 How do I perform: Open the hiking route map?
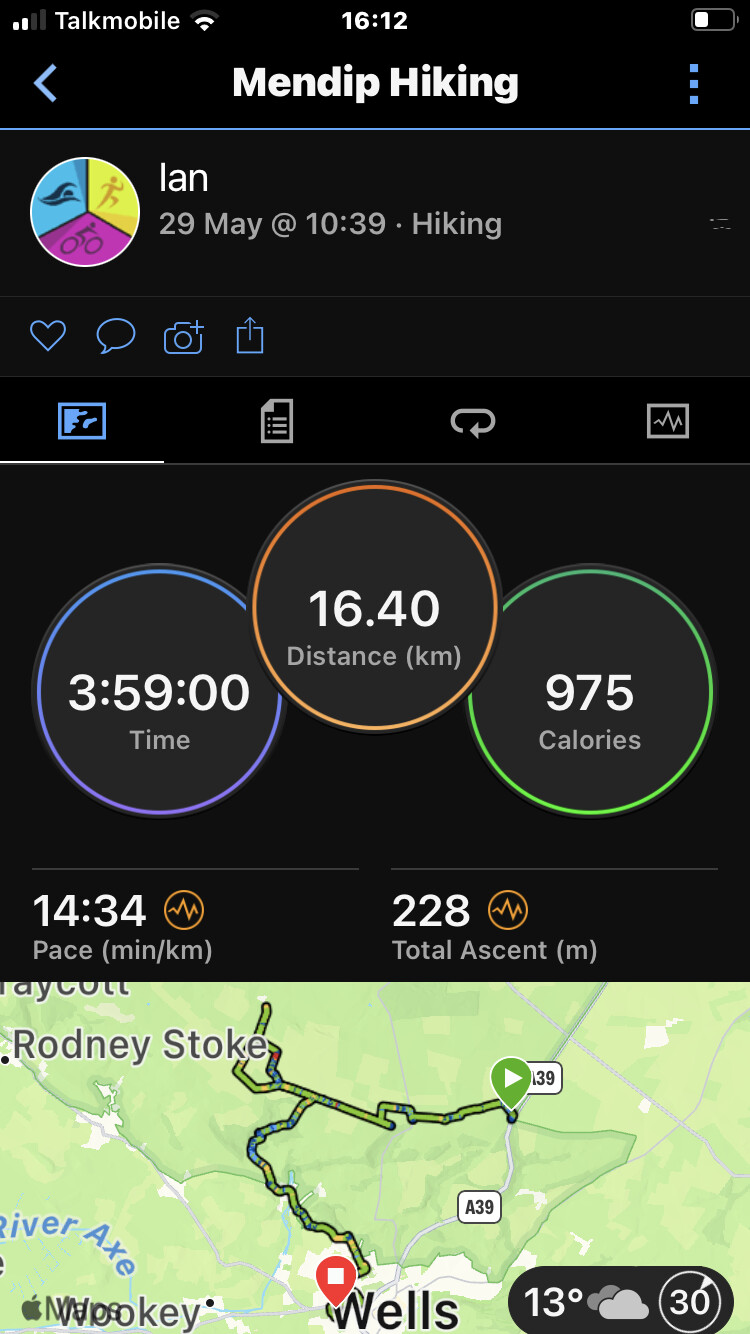[375, 1158]
